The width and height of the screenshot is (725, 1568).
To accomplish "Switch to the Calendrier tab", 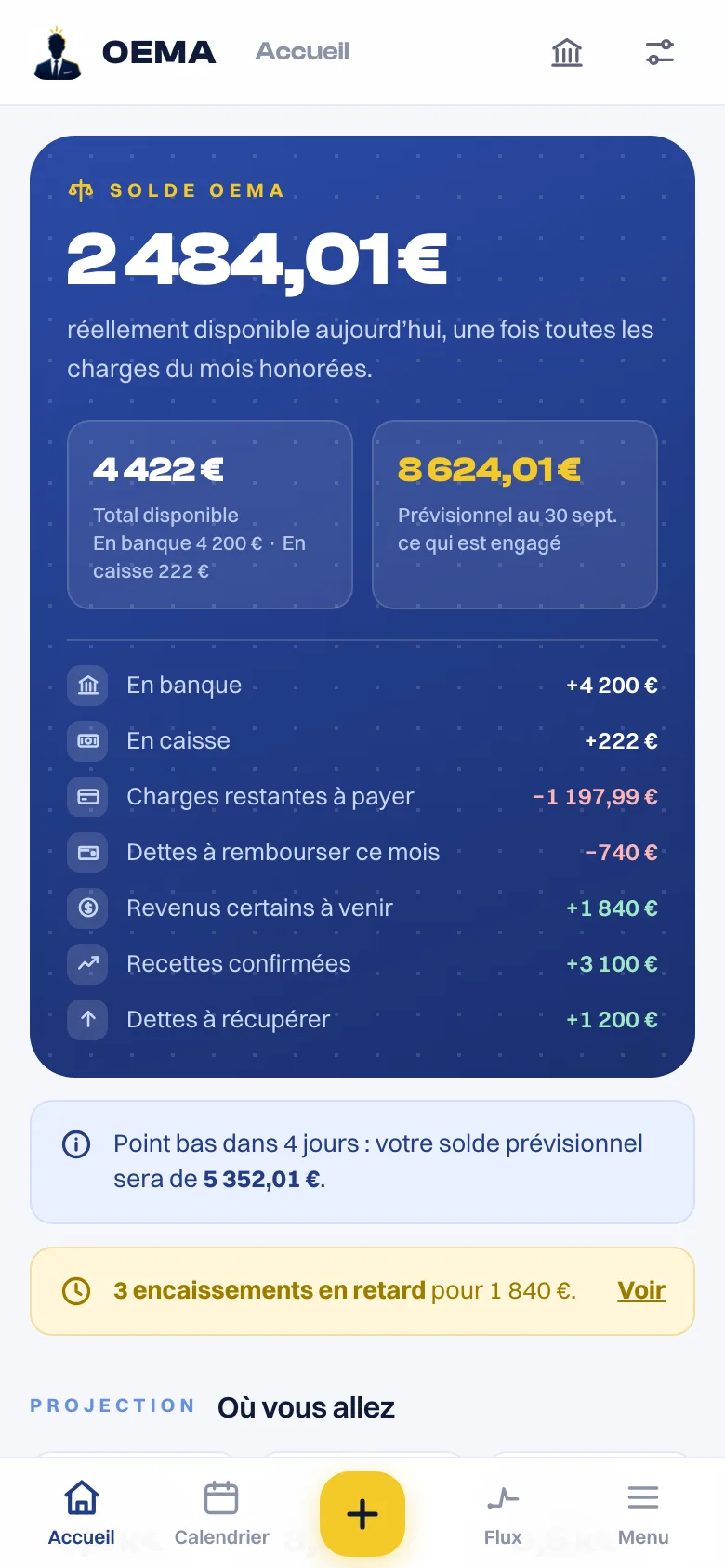I will [x=221, y=1513].
